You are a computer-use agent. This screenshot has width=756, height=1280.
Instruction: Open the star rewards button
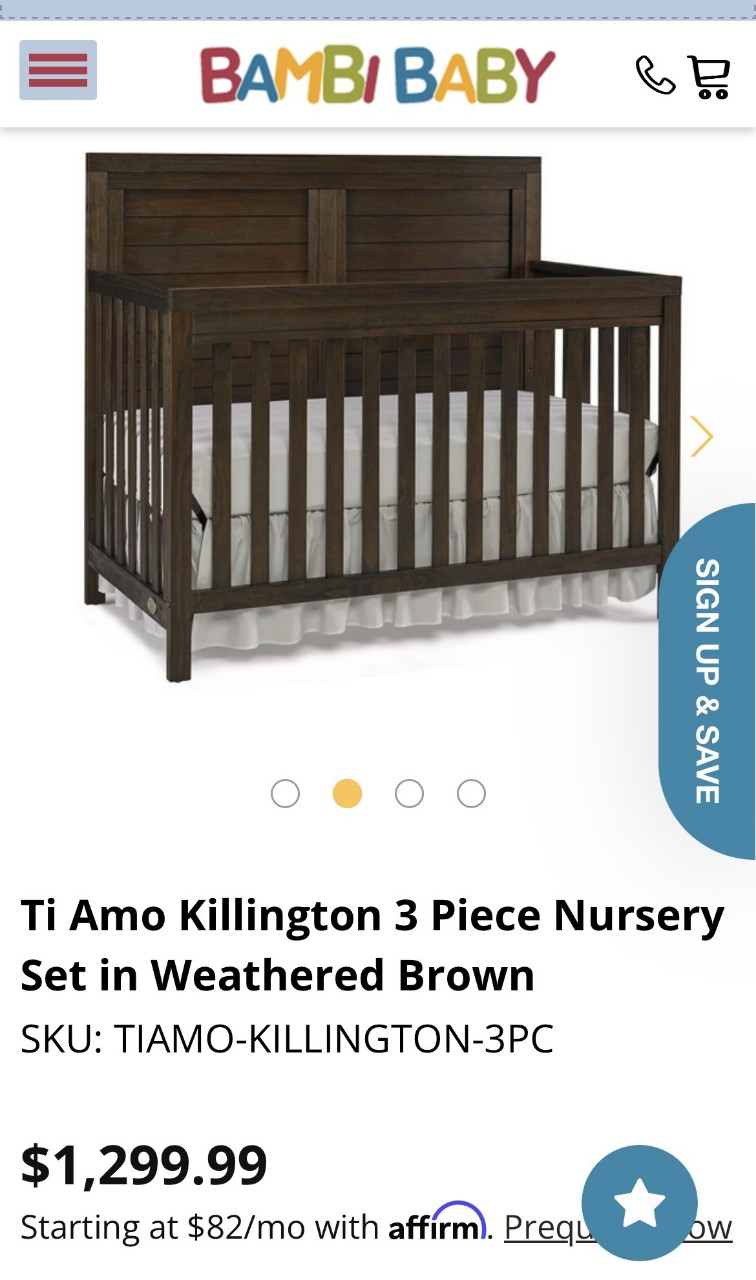[639, 1203]
